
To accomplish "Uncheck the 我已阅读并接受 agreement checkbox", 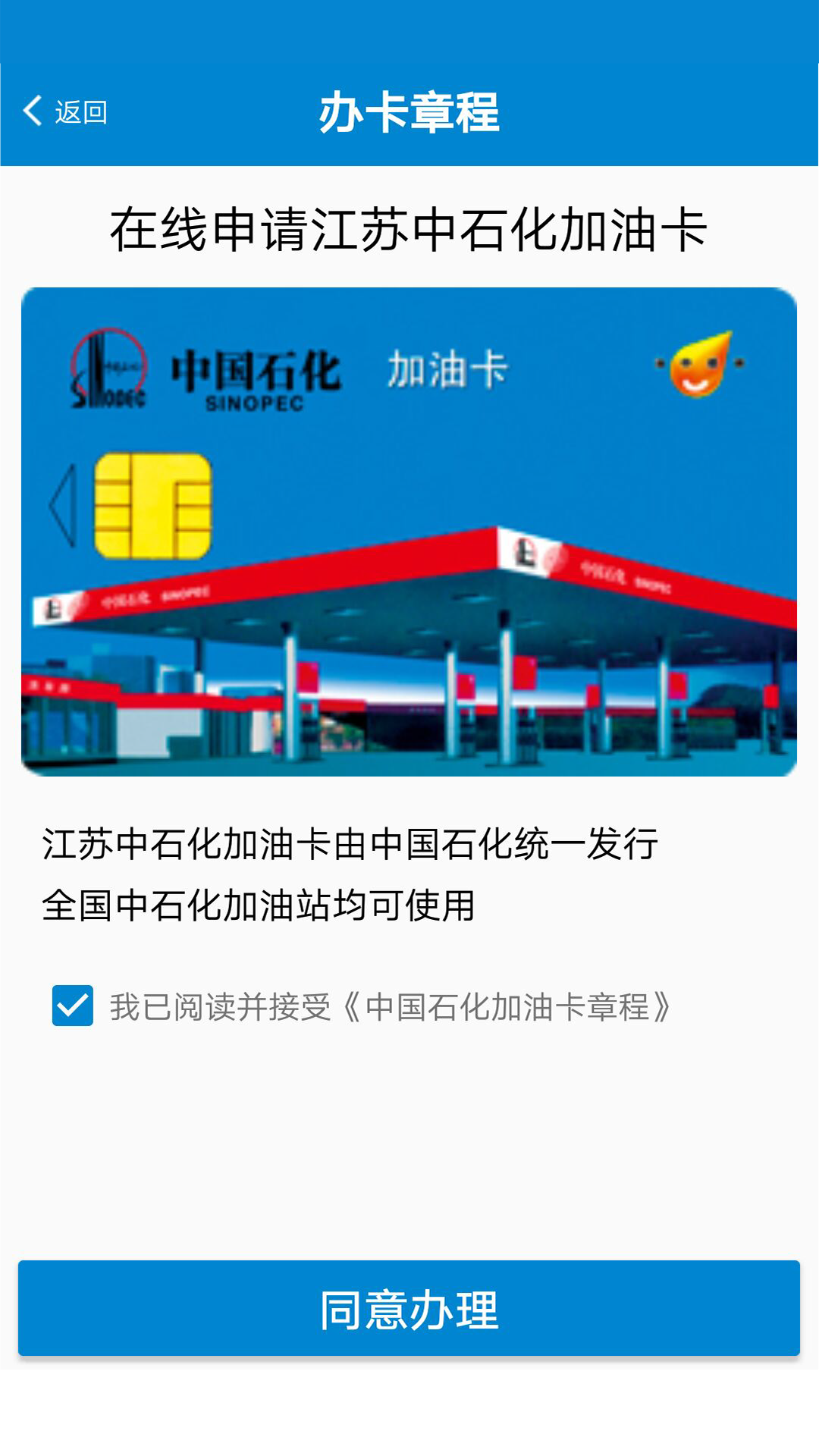I will [x=73, y=1006].
